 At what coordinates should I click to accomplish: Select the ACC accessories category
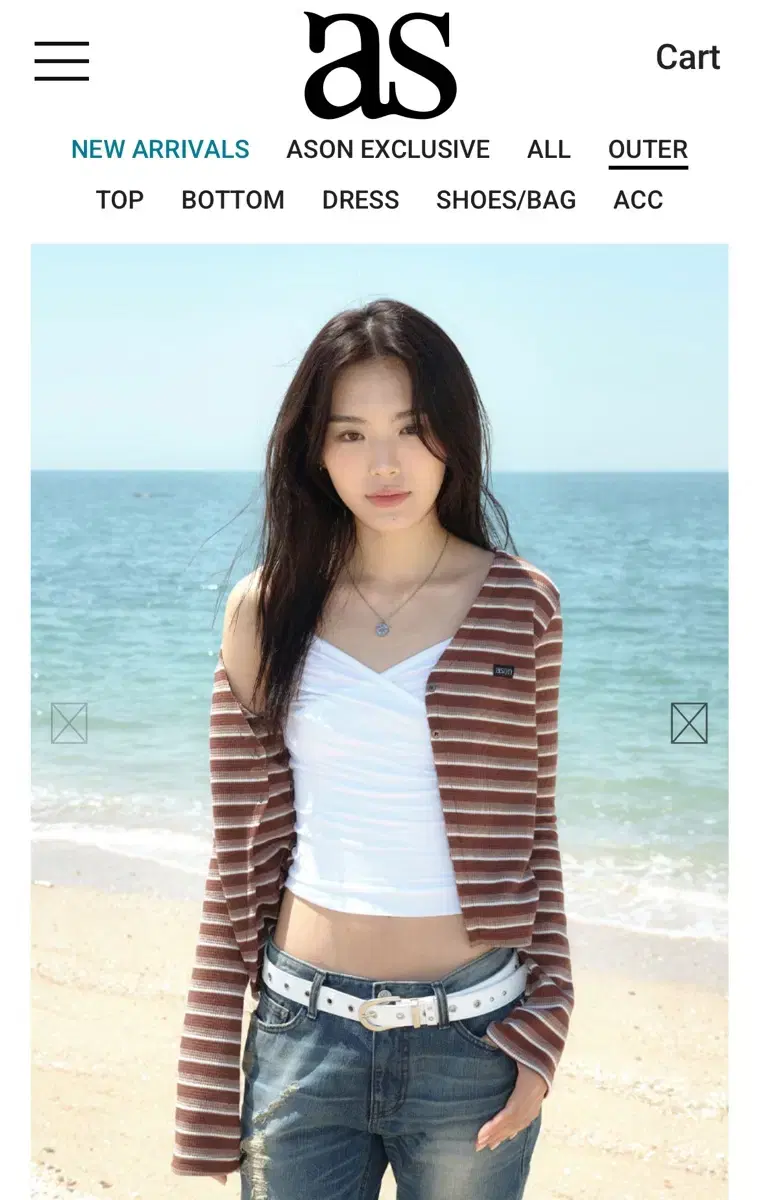pos(638,200)
